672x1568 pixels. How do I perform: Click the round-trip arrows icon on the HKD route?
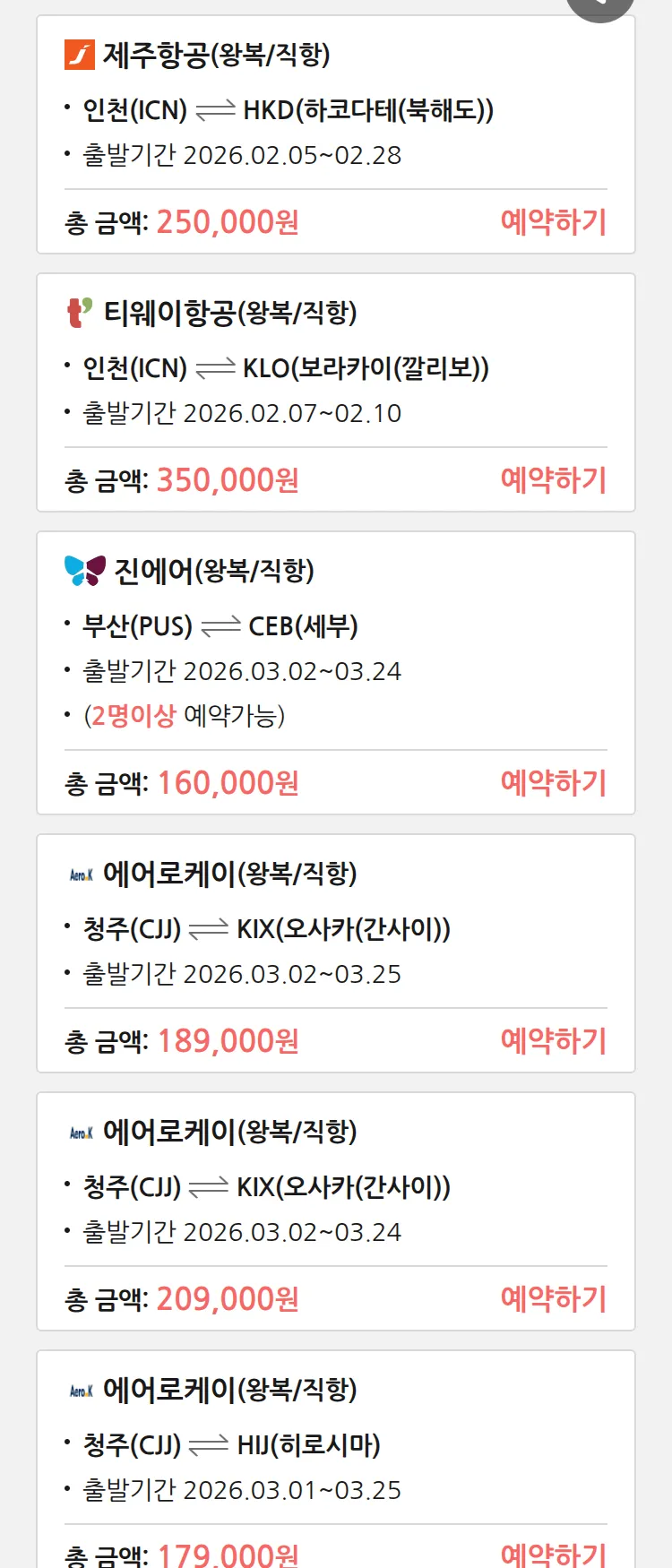click(x=218, y=108)
